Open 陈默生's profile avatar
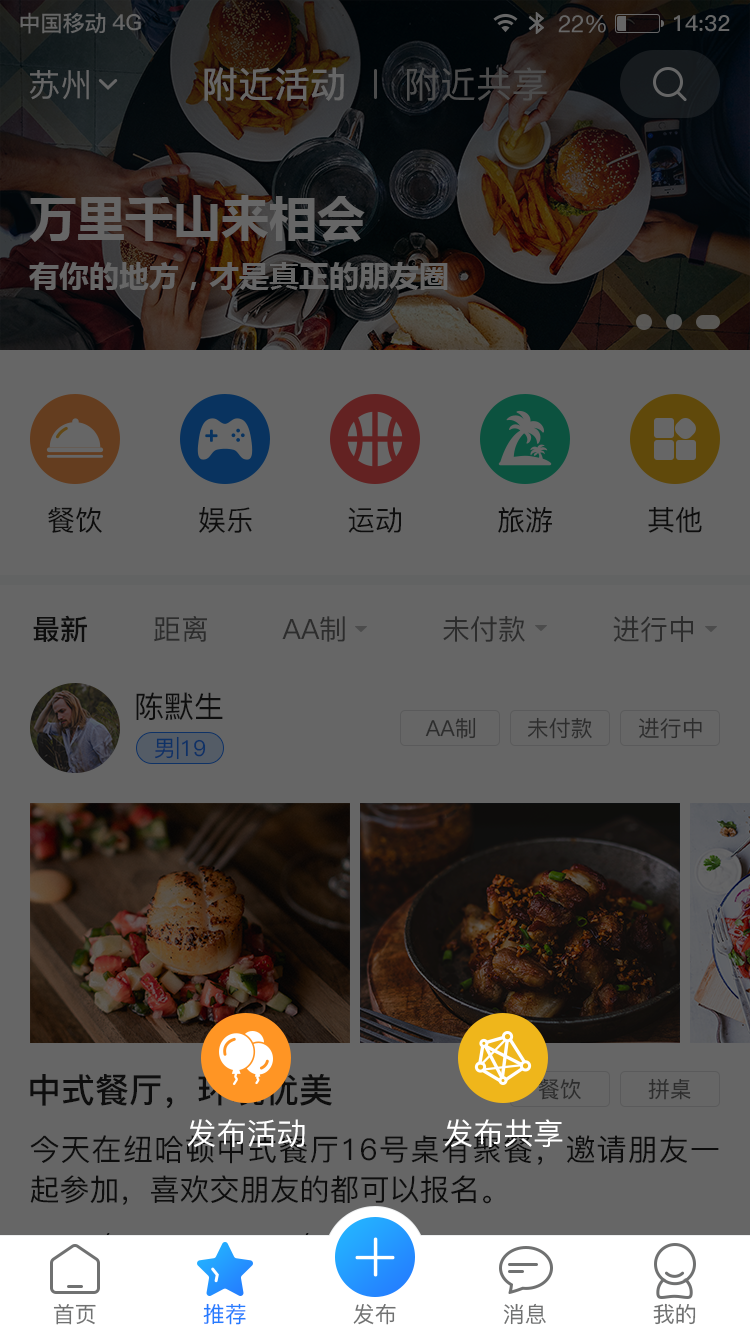 click(75, 728)
